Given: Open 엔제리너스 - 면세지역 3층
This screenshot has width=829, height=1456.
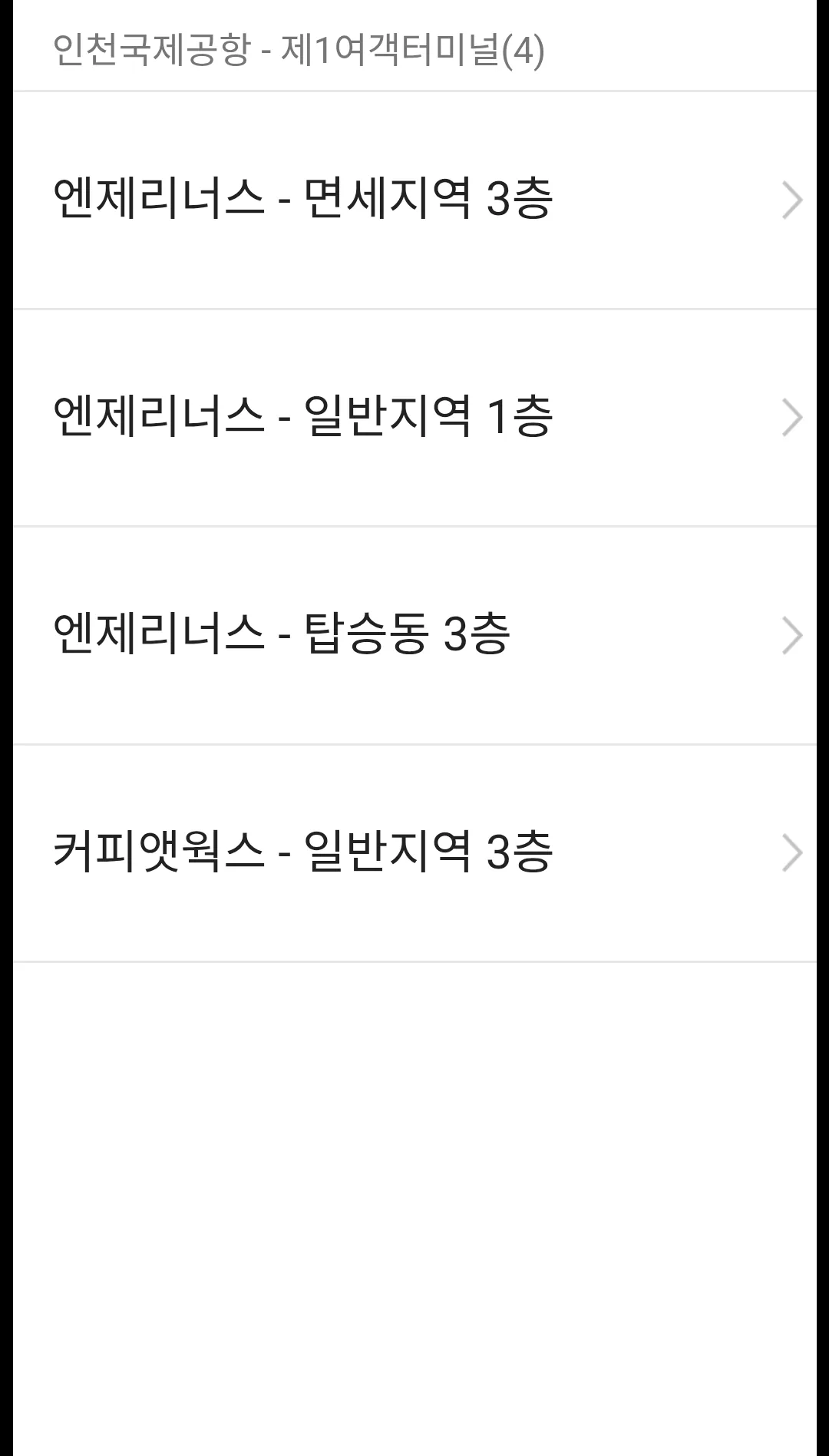Looking at the screenshot, I should pyautogui.click(x=414, y=200).
